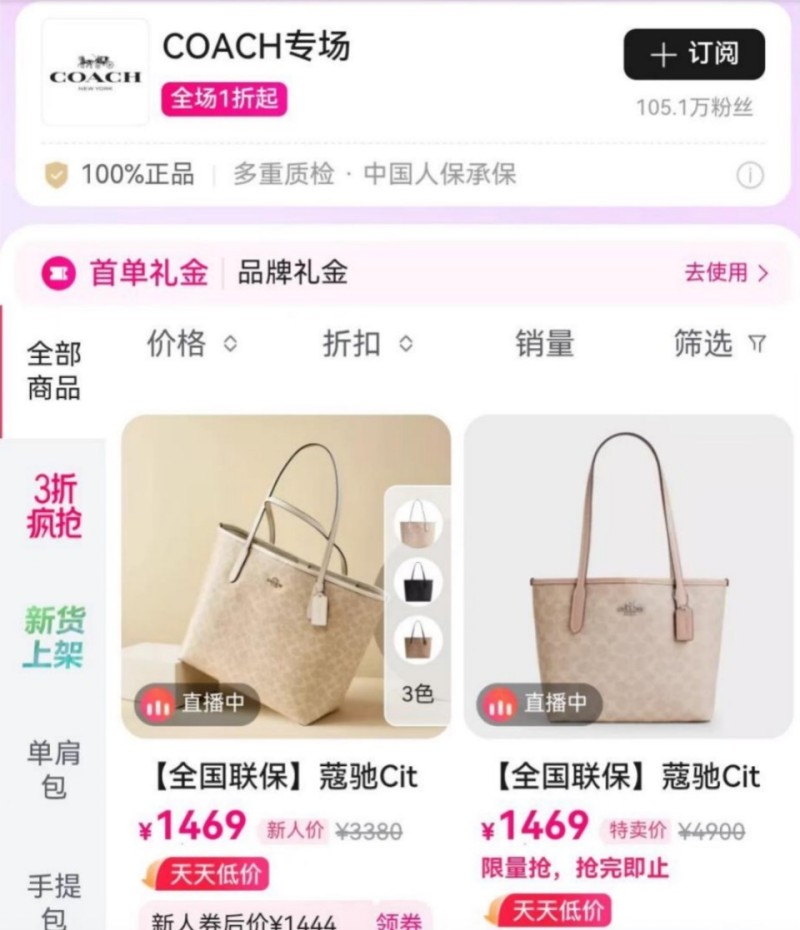Screen dimensions: 800x930
Task: Claim the coupon via 领券
Action: [x=400, y=920]
